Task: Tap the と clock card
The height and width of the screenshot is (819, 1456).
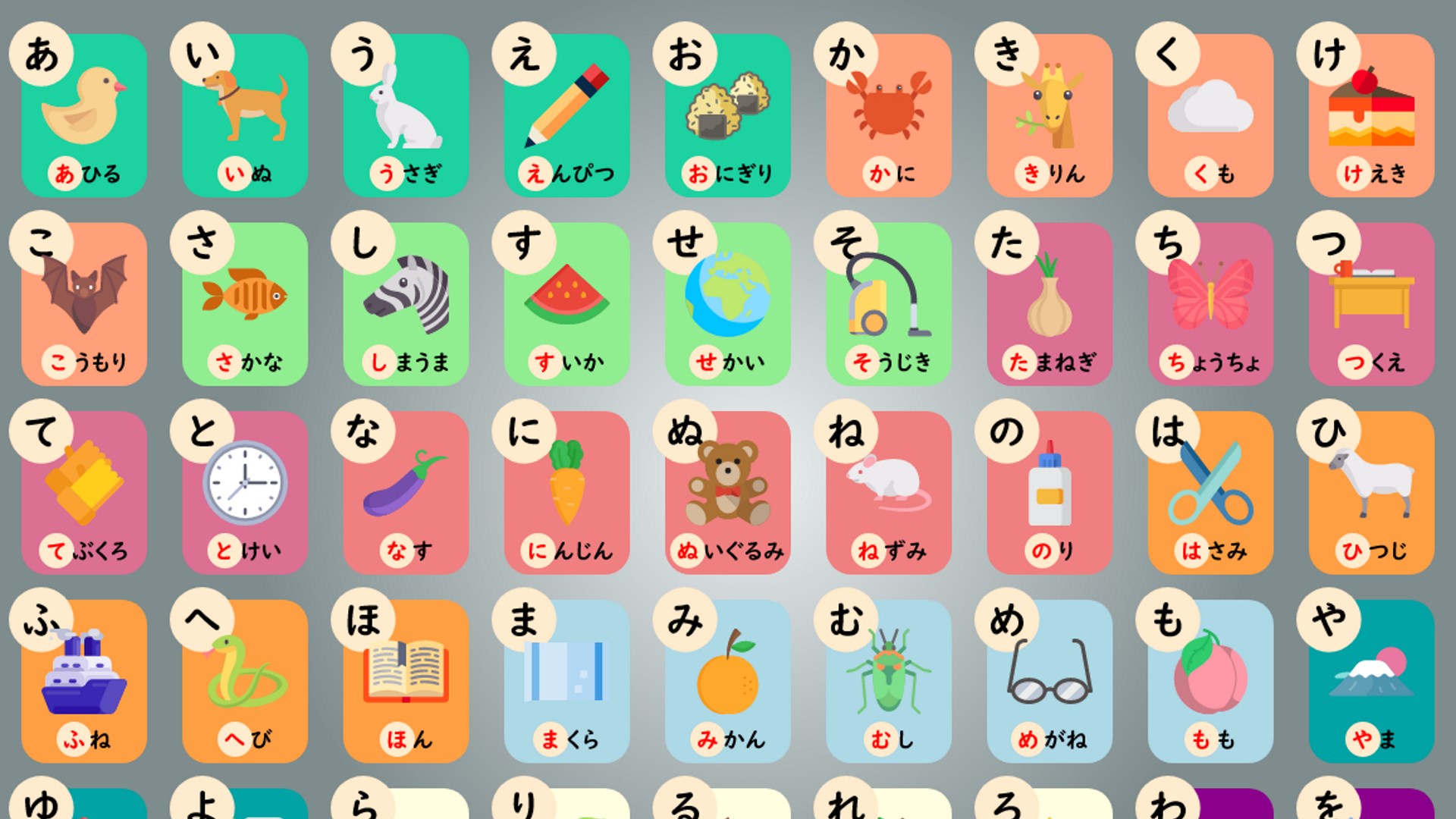Action: [245, 492]
